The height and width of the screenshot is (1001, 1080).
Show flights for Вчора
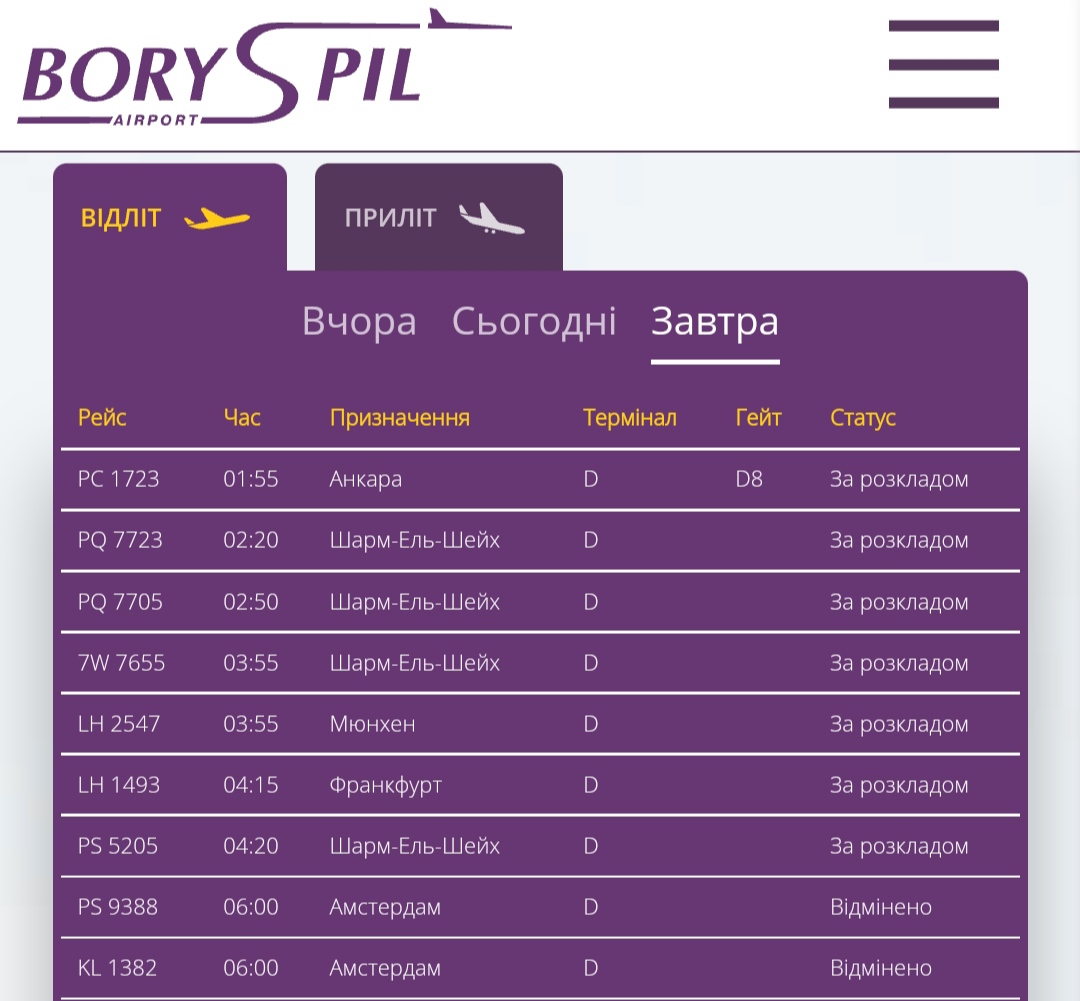(359, 322)
